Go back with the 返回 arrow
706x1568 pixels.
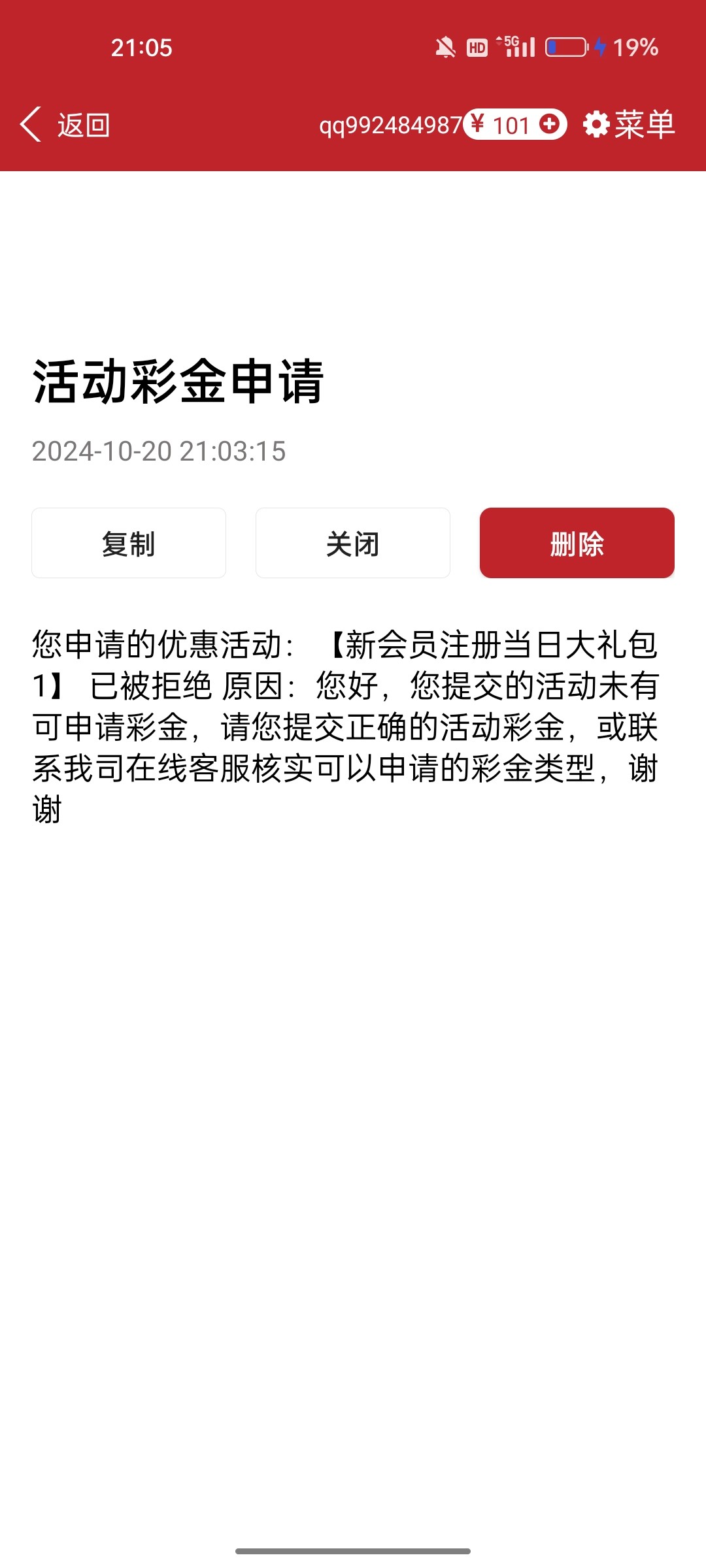[65, 124]
